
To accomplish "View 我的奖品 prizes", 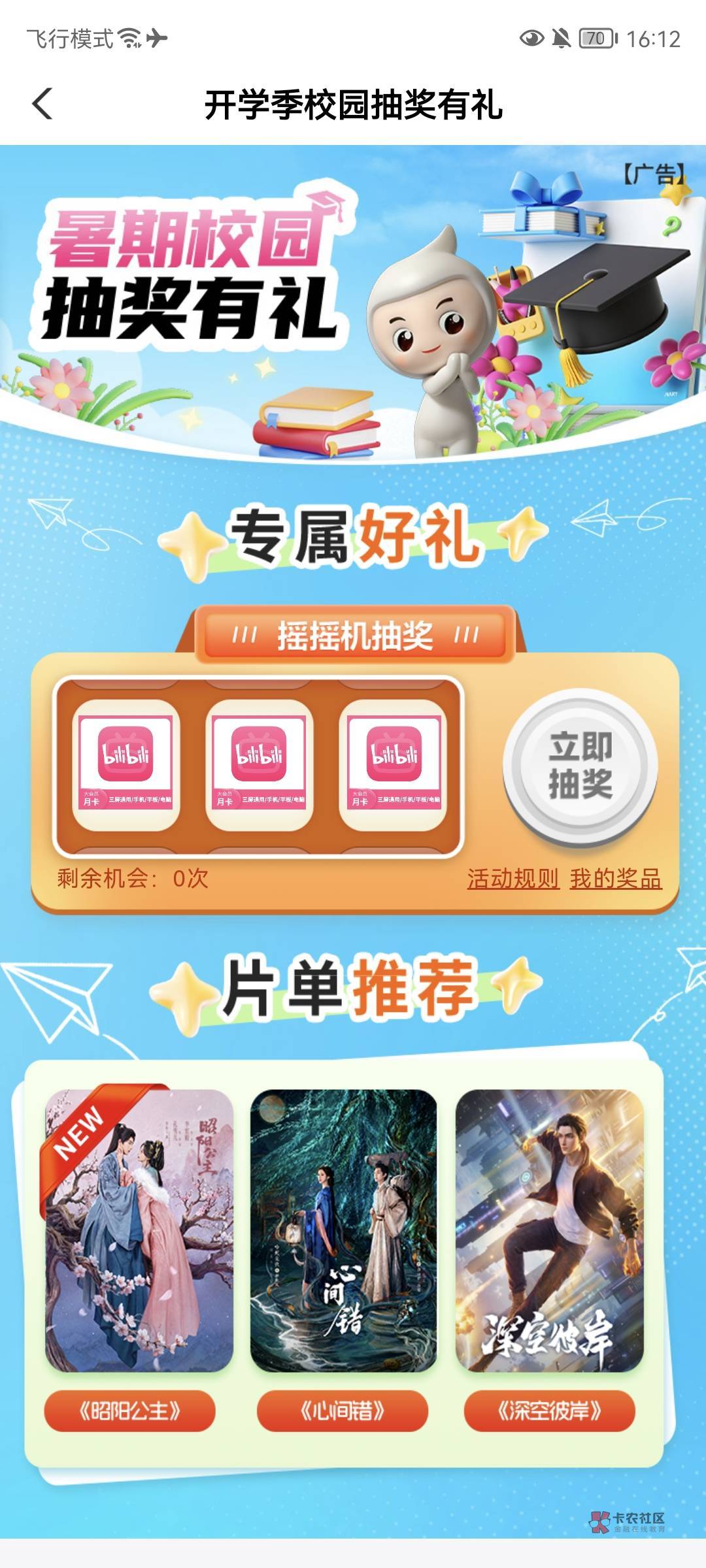I will point(616,879).
